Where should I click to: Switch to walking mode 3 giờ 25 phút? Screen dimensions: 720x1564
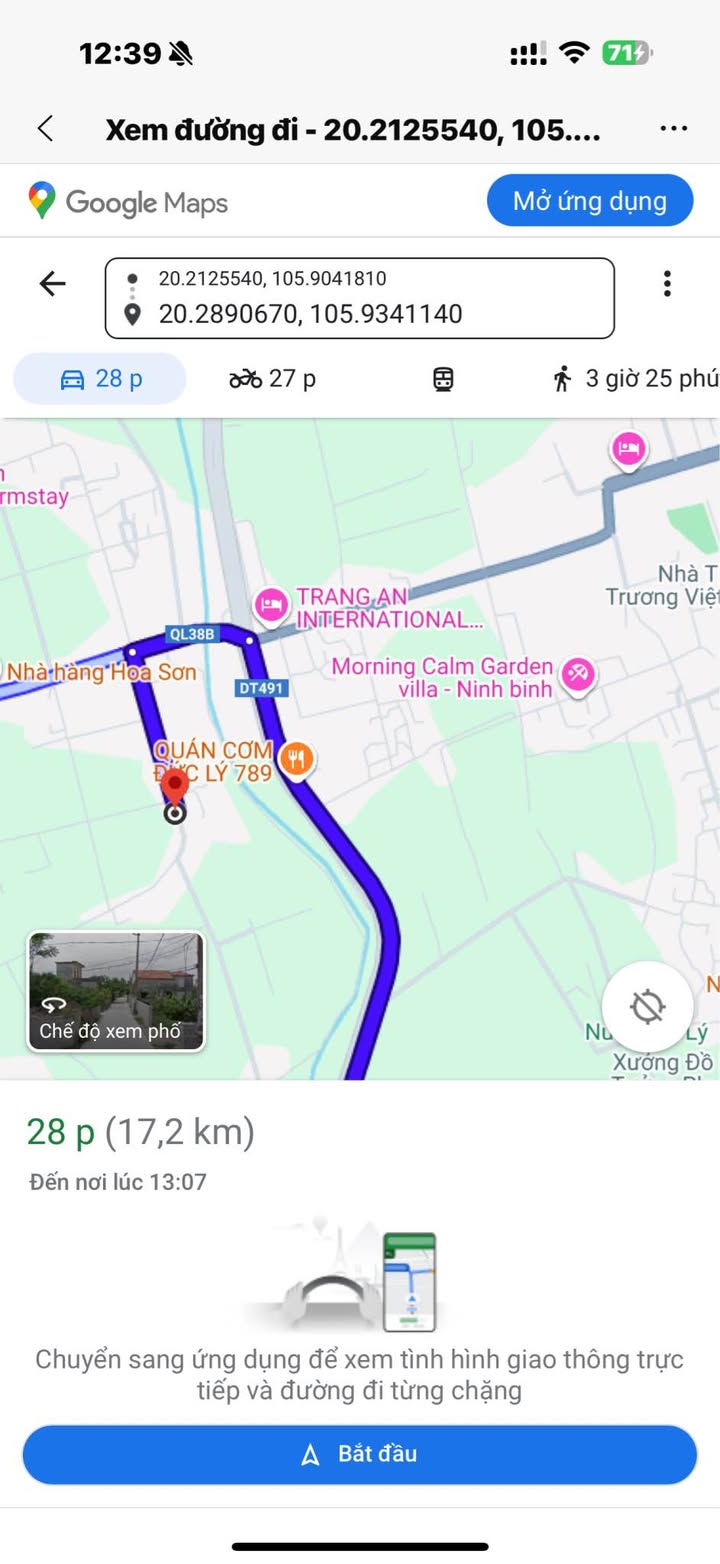[634, 378]
